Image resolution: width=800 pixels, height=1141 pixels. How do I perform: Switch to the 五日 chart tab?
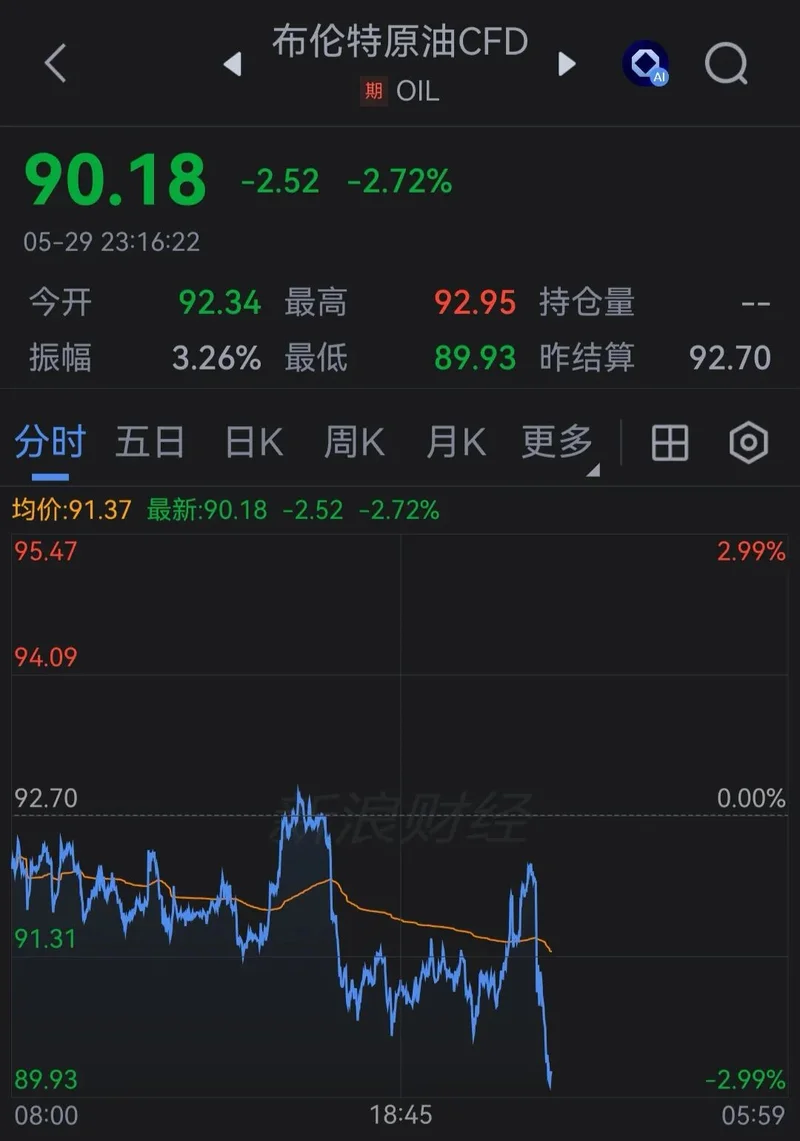[x=150, y=442]
